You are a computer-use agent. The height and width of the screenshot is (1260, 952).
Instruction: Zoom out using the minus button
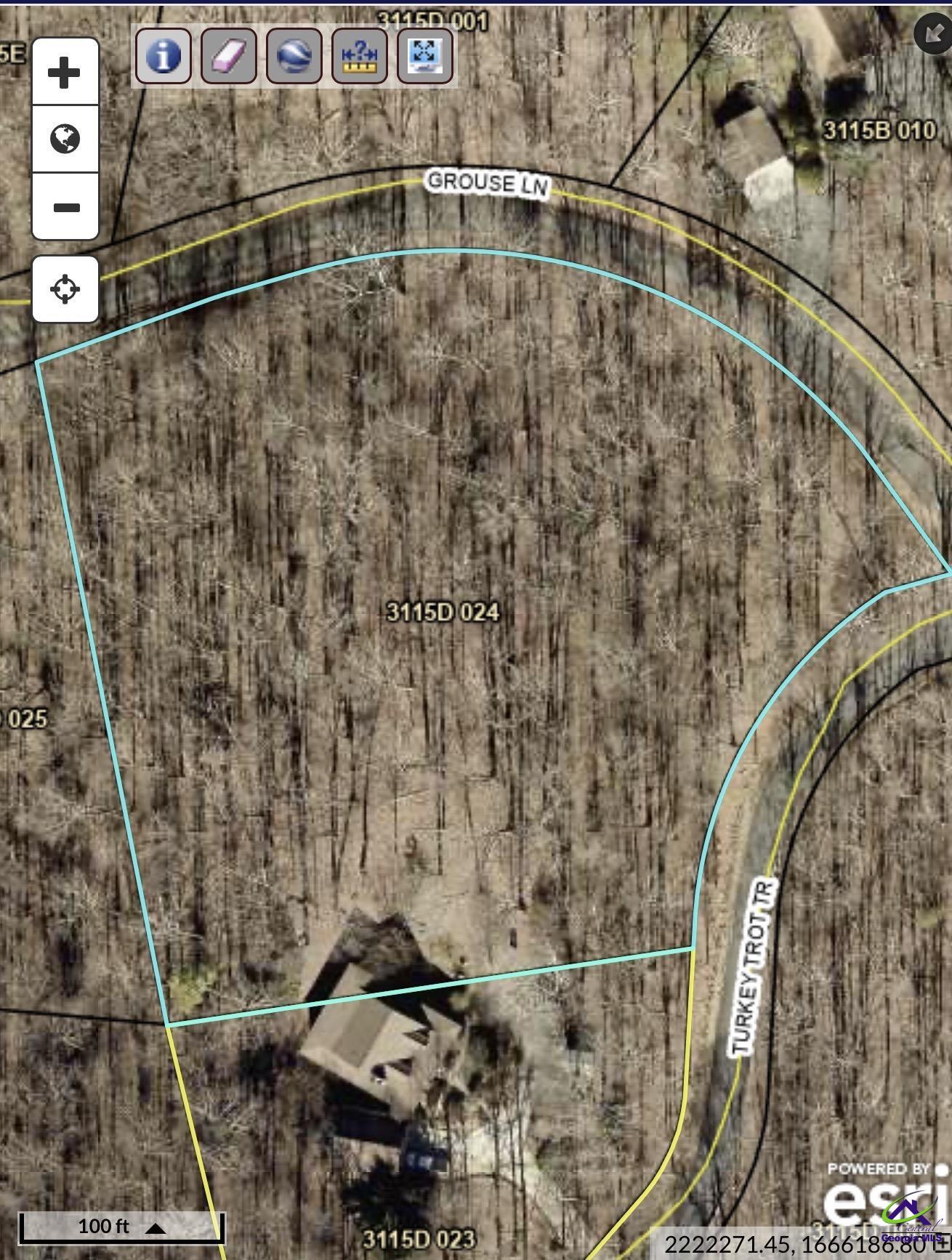(64, 208)
